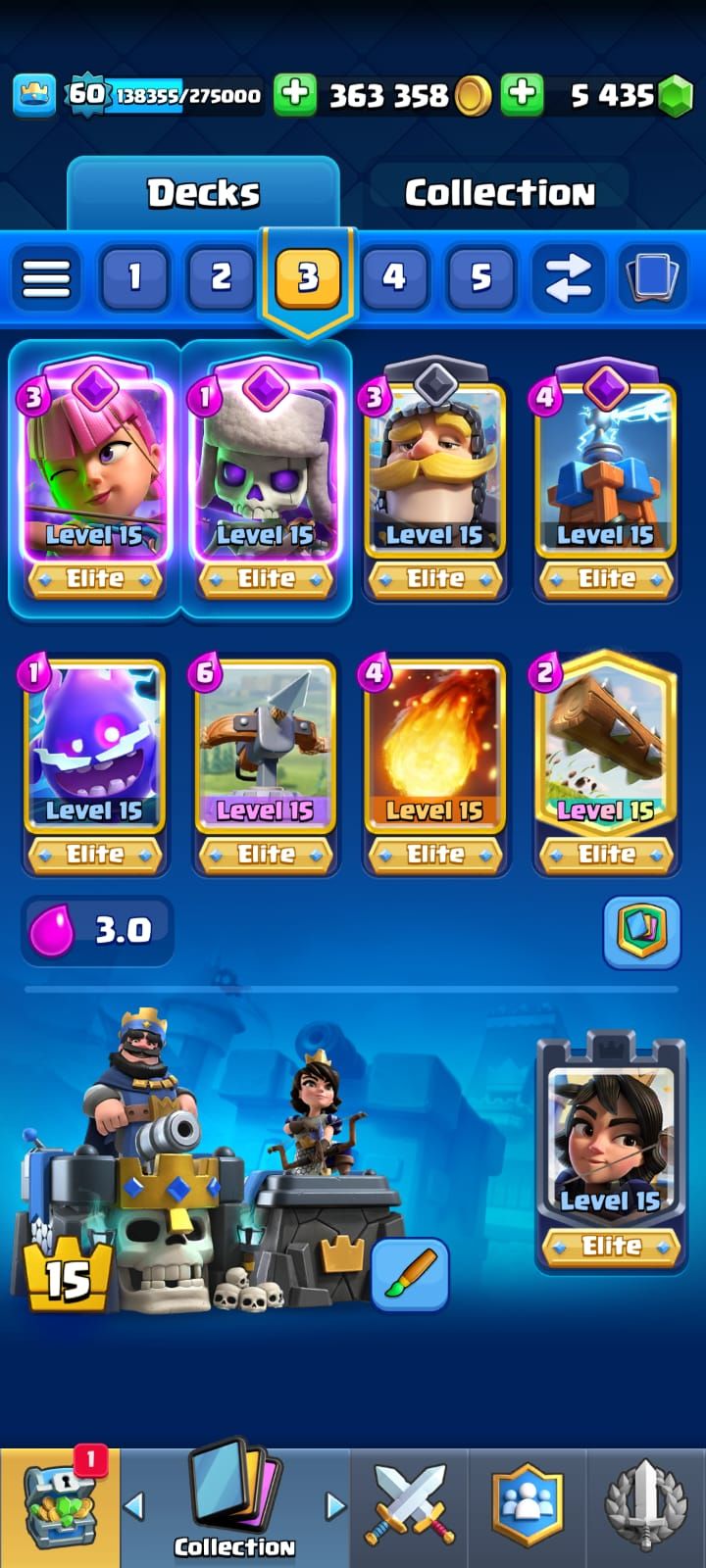Tap the green plus to add gold
706x1568 pixels.
pyautogui.click(x=294, y=95)
